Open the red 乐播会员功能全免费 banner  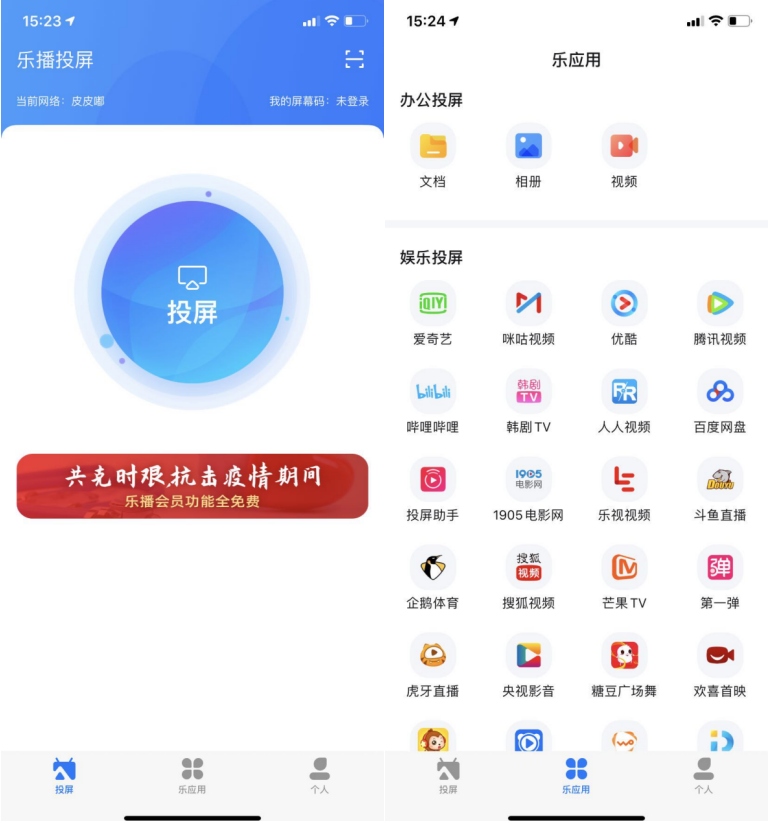pyautogui.click(x=192, y=486)
